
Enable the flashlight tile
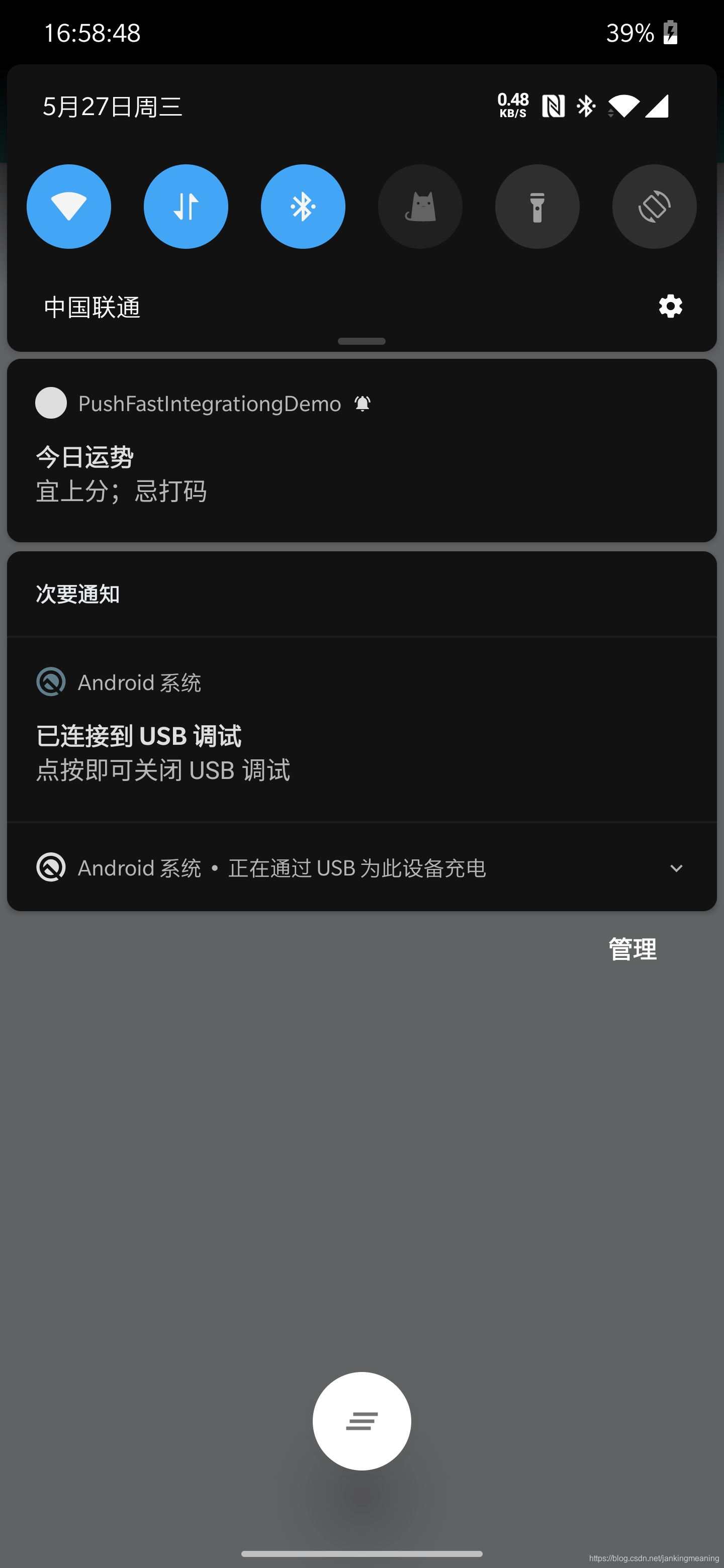[536, 207]
